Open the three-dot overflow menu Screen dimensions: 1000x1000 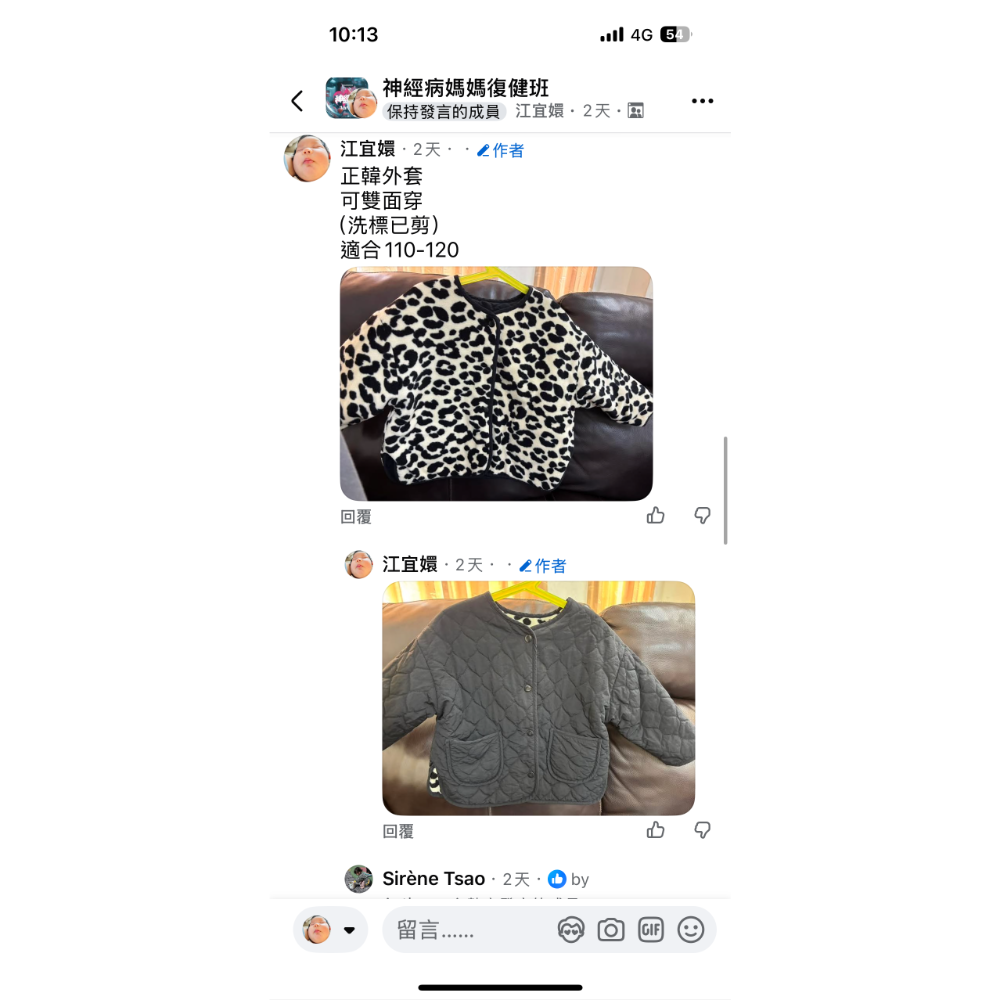click(702, 101)
